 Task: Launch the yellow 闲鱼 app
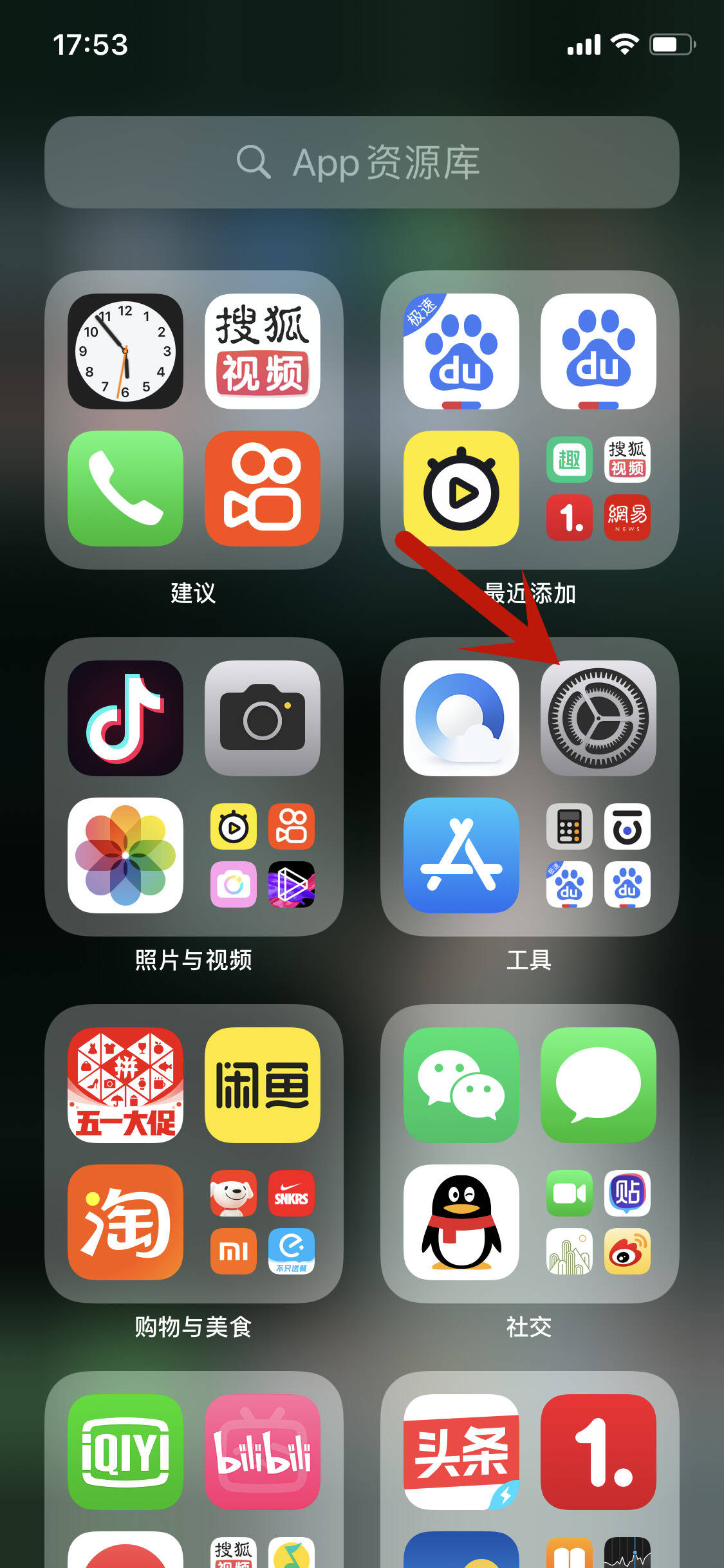[x=263, y=1085]
